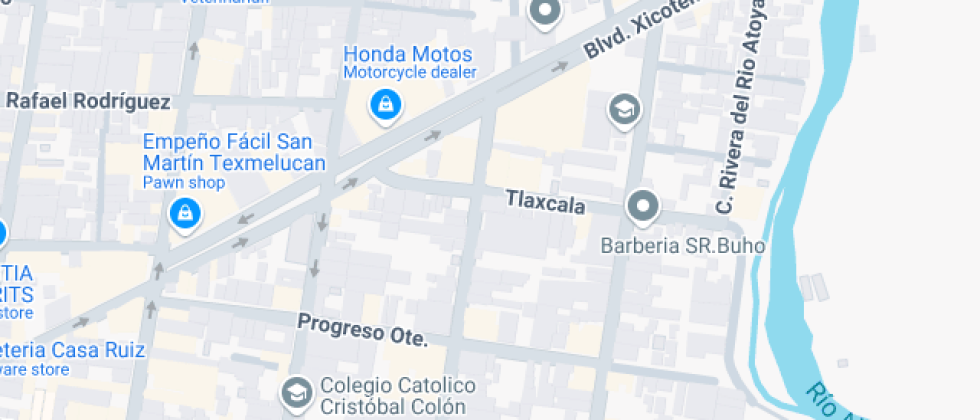Tap the Barberia SR.Buho map marker
This screenshot has height=420, width=980.
tap(643, 207)
